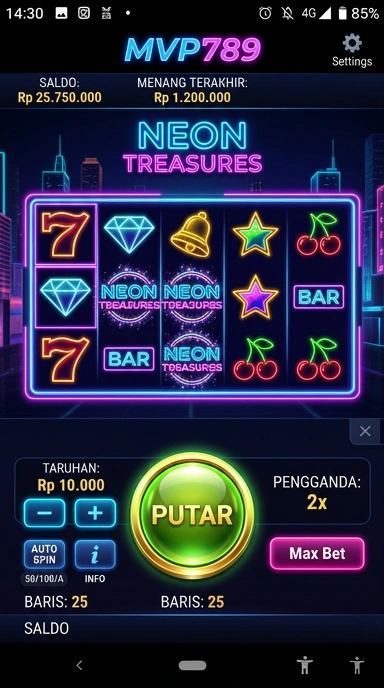Increase the bet with plus button

(x=95, y=513)
